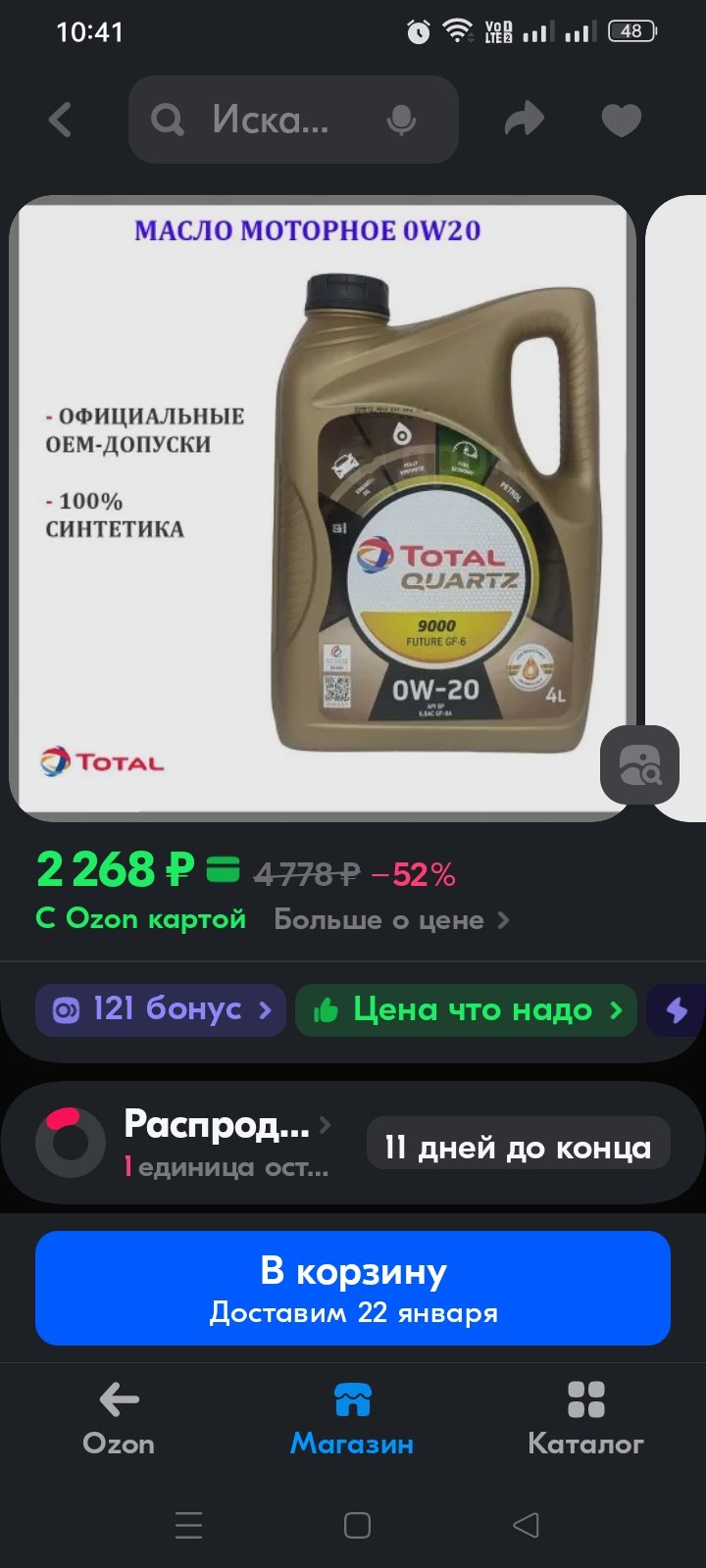Switch to the Каталог tab
This screenshot has height=1568, width=706.
tap(585, 1418)
